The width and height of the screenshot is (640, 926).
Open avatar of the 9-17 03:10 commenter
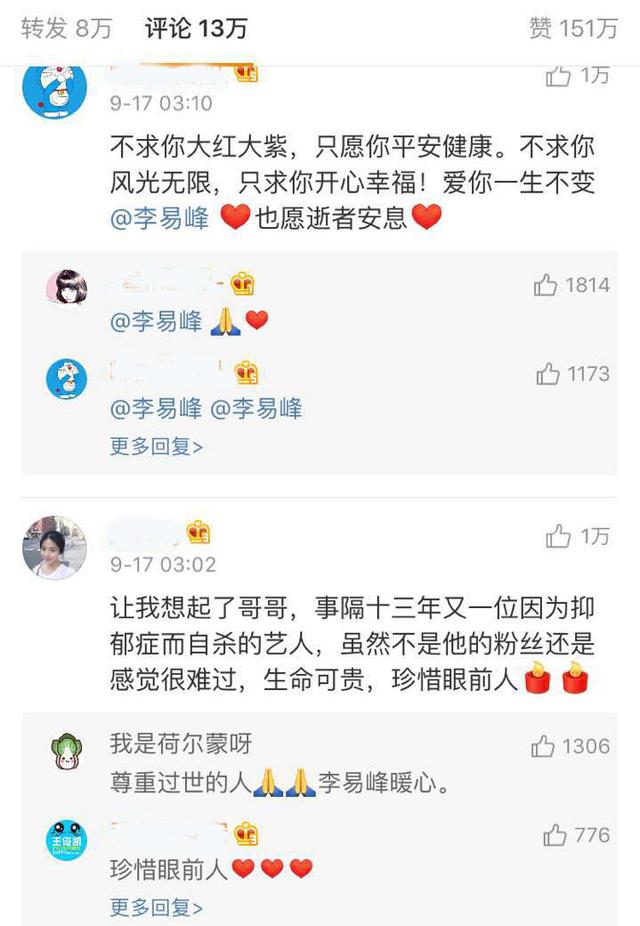click(54, 89)
